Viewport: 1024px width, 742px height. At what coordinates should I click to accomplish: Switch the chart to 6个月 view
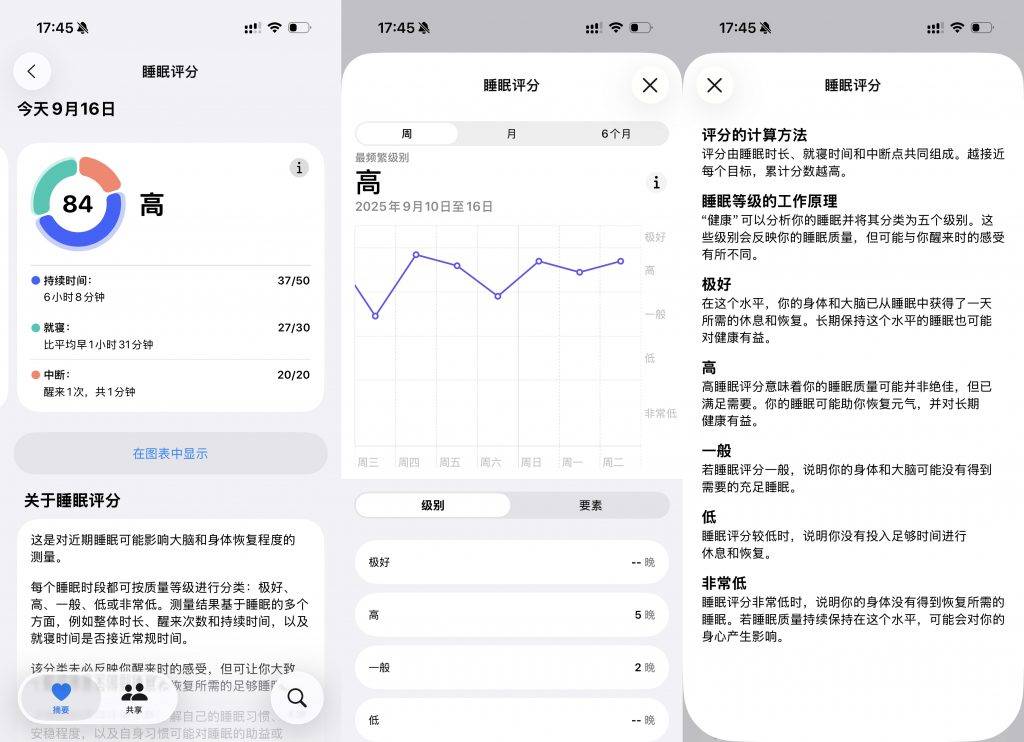(x=616, y=134)
